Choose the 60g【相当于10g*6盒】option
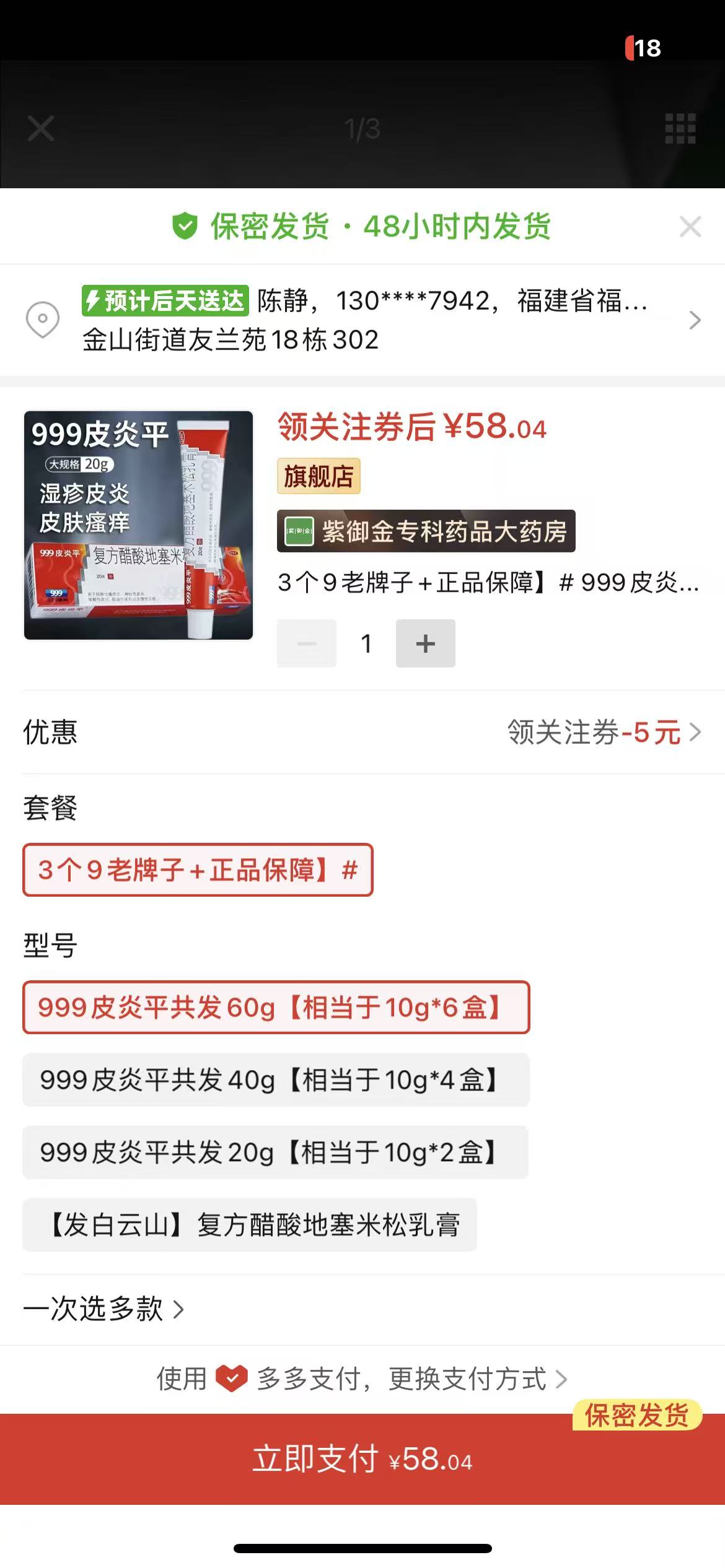Screen dimensions: 725x1568 [276, 1008]
